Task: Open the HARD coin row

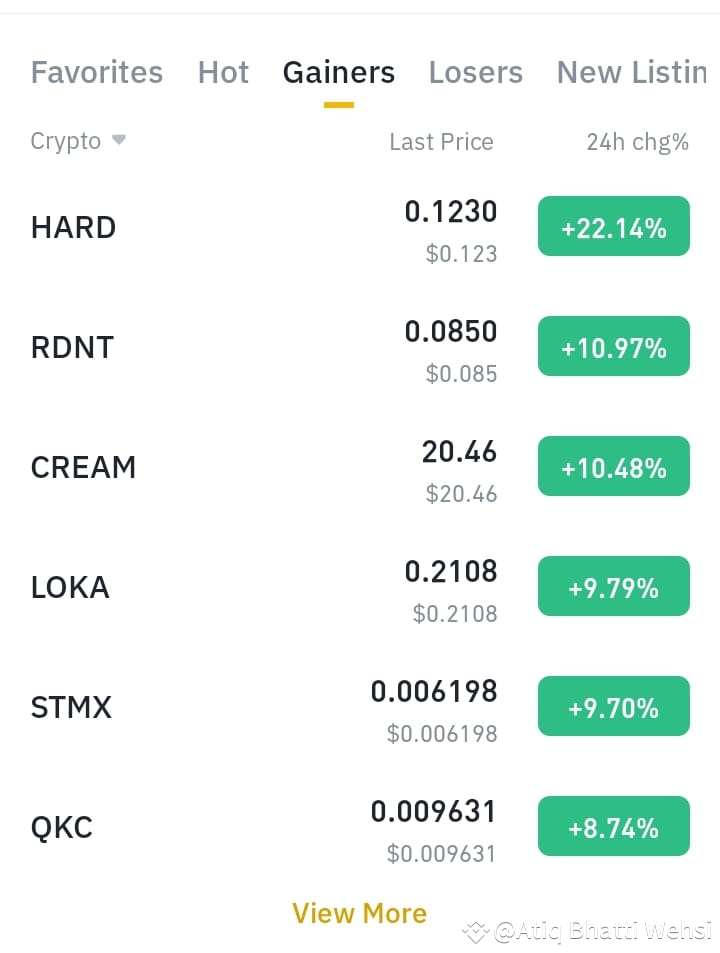Action: click(x=72, y=227)
